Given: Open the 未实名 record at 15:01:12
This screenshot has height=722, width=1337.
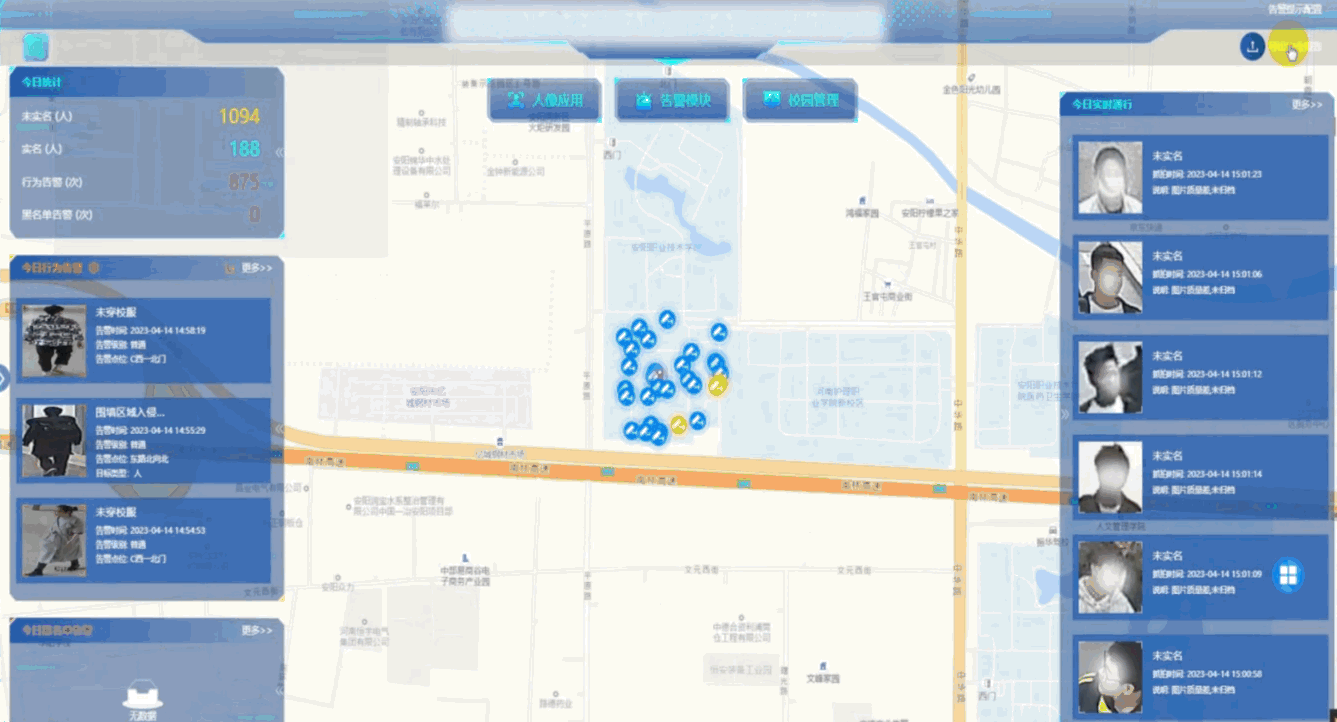Looking at the screenshot, I should coord(1200,377).
